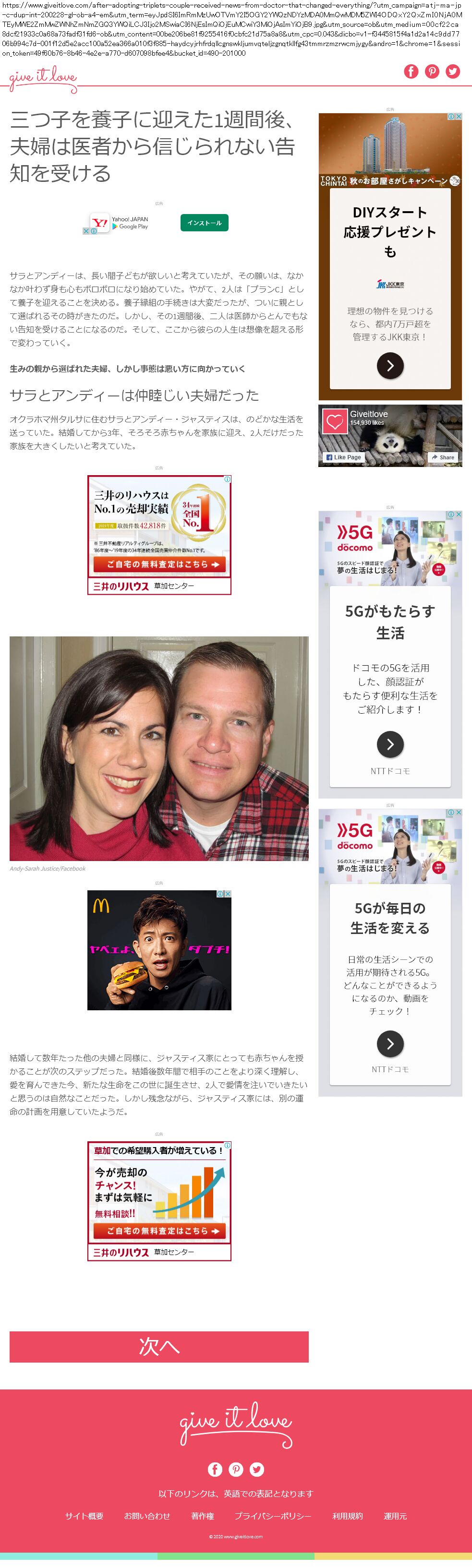The width and height of the screenshot is (472, 1568).
Task: Open the サイト概要 link
Action: 84,1516
